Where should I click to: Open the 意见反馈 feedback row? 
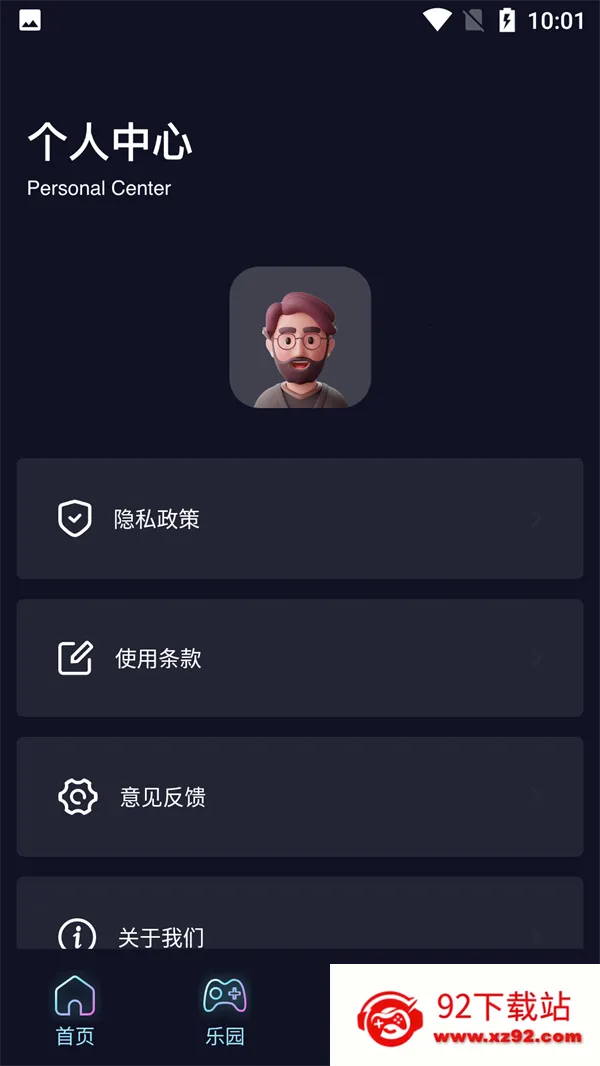[299, 797]
